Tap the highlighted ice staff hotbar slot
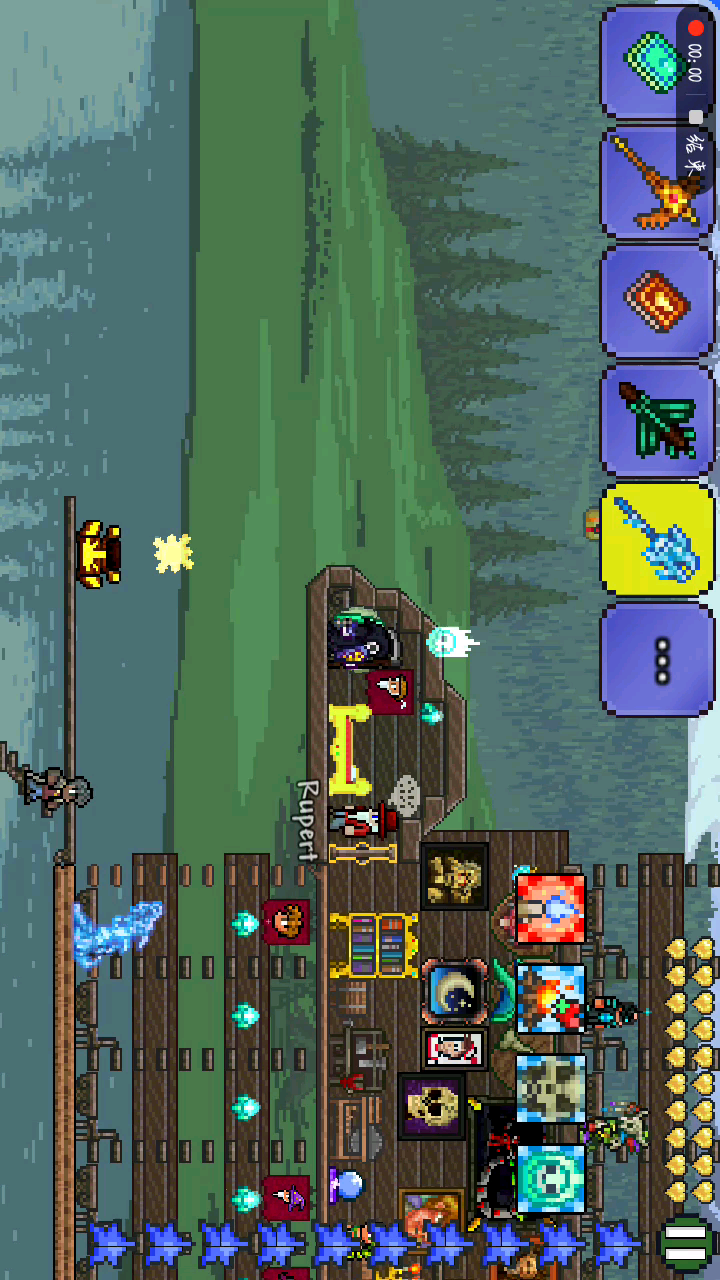This screenshot has width=720, height=1280. [655, 540]
